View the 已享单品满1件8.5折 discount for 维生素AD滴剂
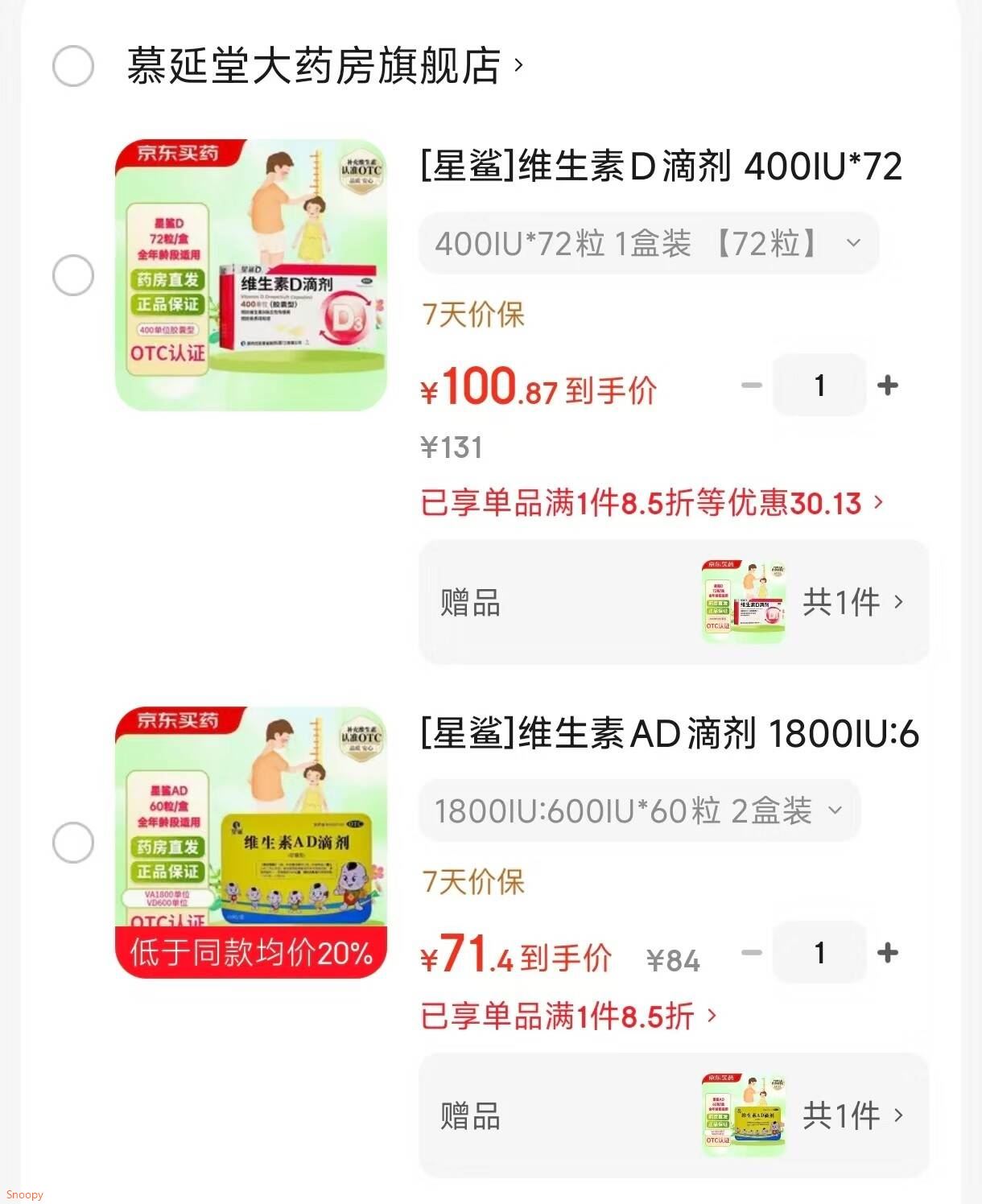Viewport: 982px width, 1204px height. pos(568,1016)
